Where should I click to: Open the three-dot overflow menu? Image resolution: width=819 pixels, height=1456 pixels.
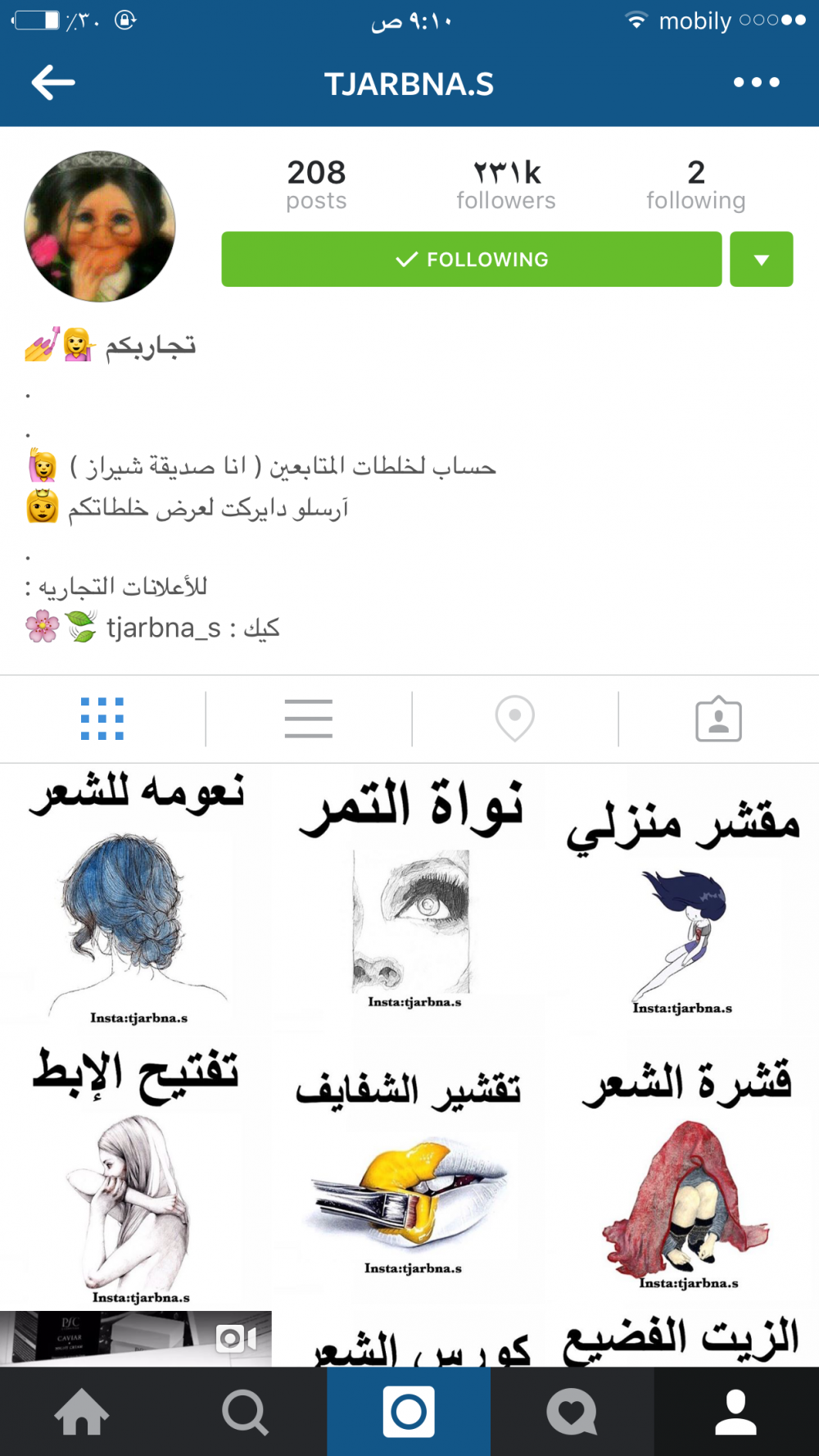pos(756,83)
